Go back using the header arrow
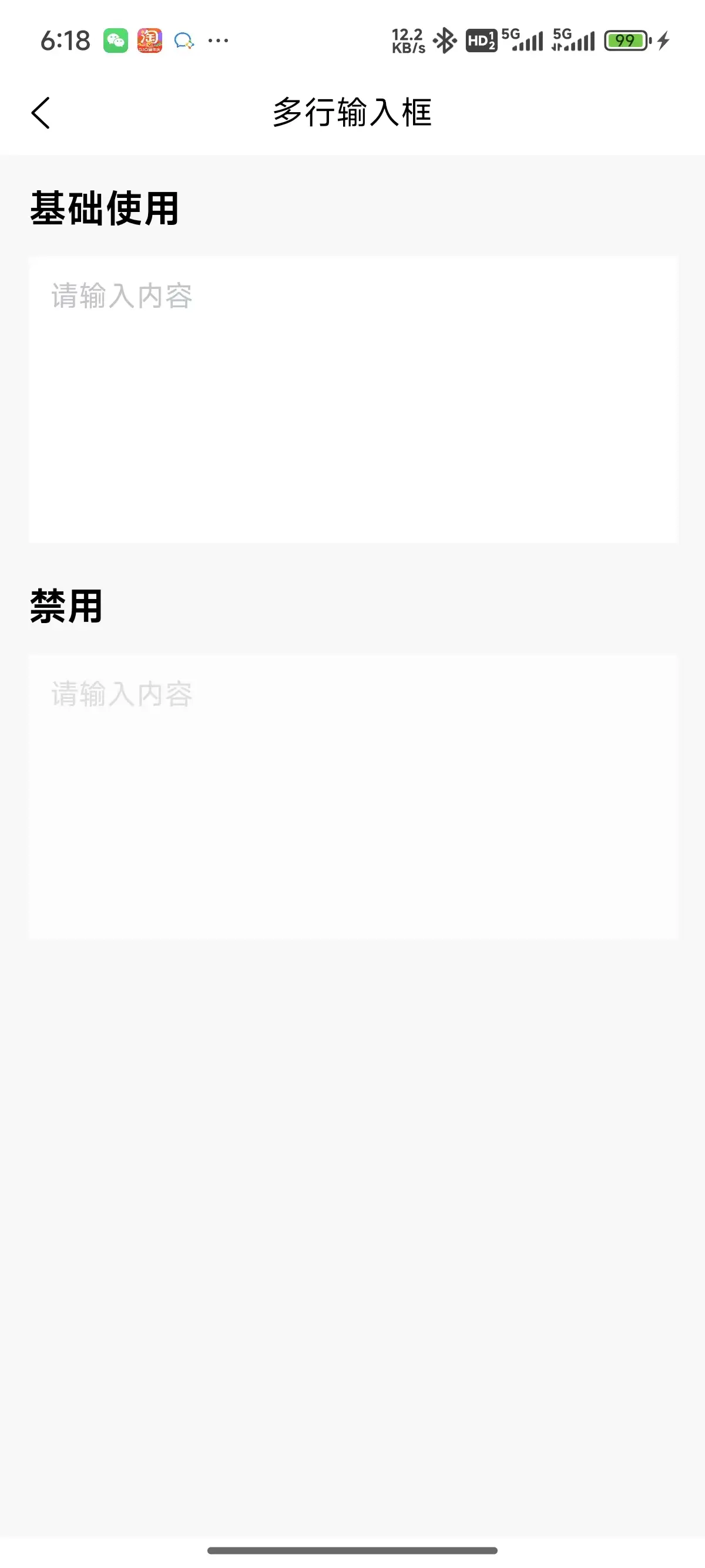 pyautogui.click(x=40, y=113)
